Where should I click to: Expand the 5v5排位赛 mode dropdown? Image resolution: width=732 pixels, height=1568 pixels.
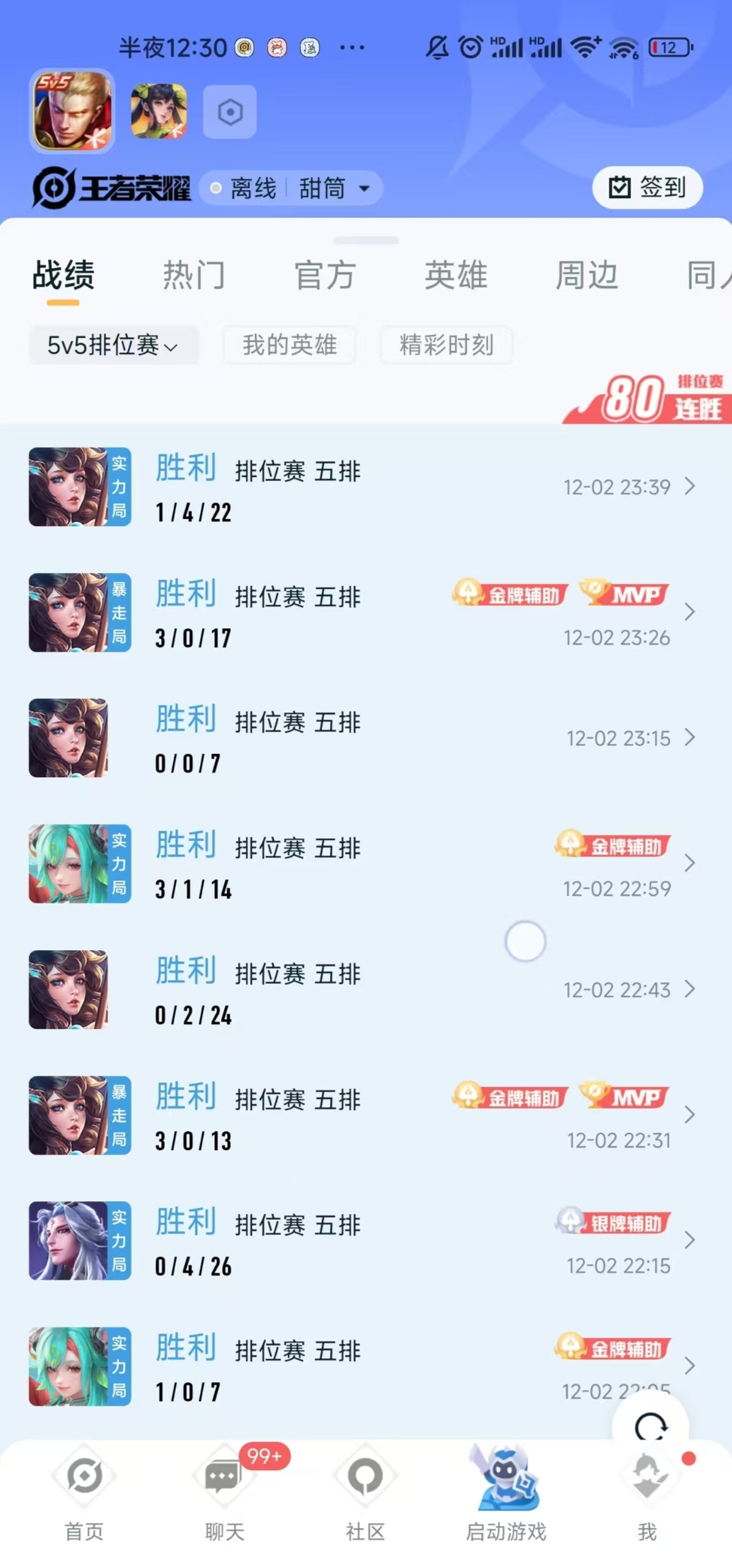pos(113,346)
